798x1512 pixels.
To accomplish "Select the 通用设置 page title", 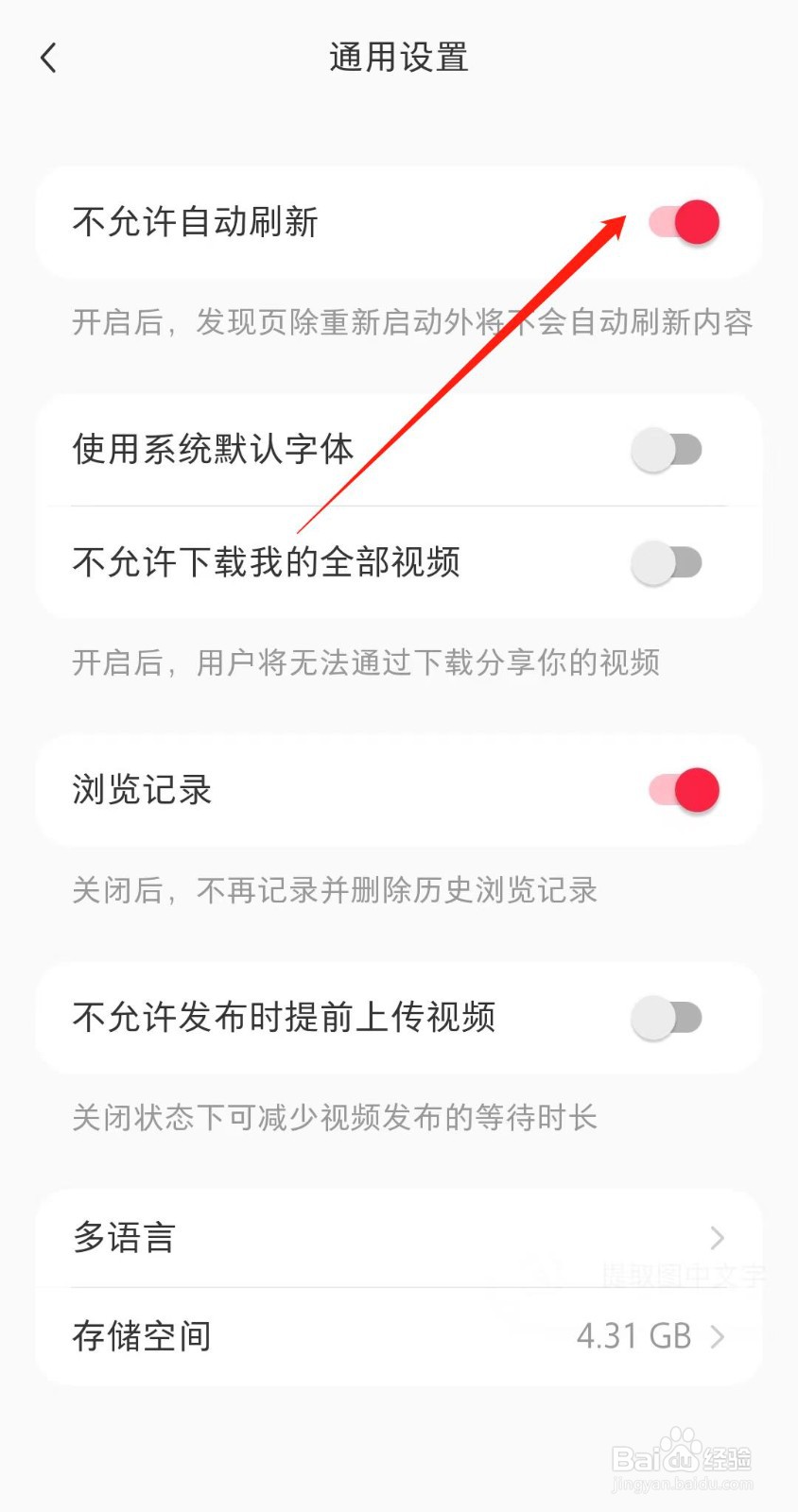I will click(398, 57).
